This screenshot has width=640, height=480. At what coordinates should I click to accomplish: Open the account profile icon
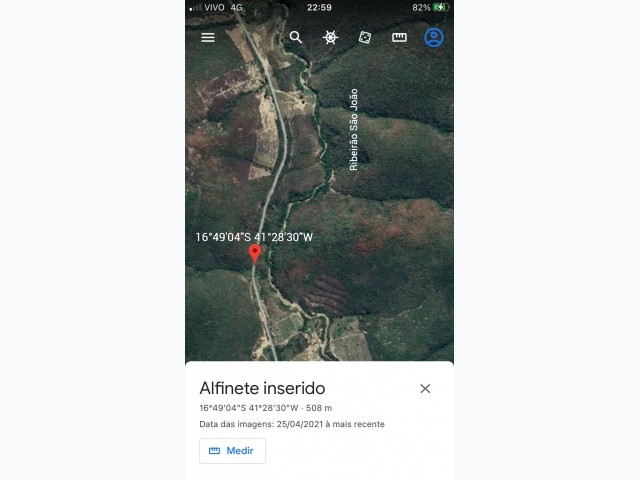click(433, 38)
